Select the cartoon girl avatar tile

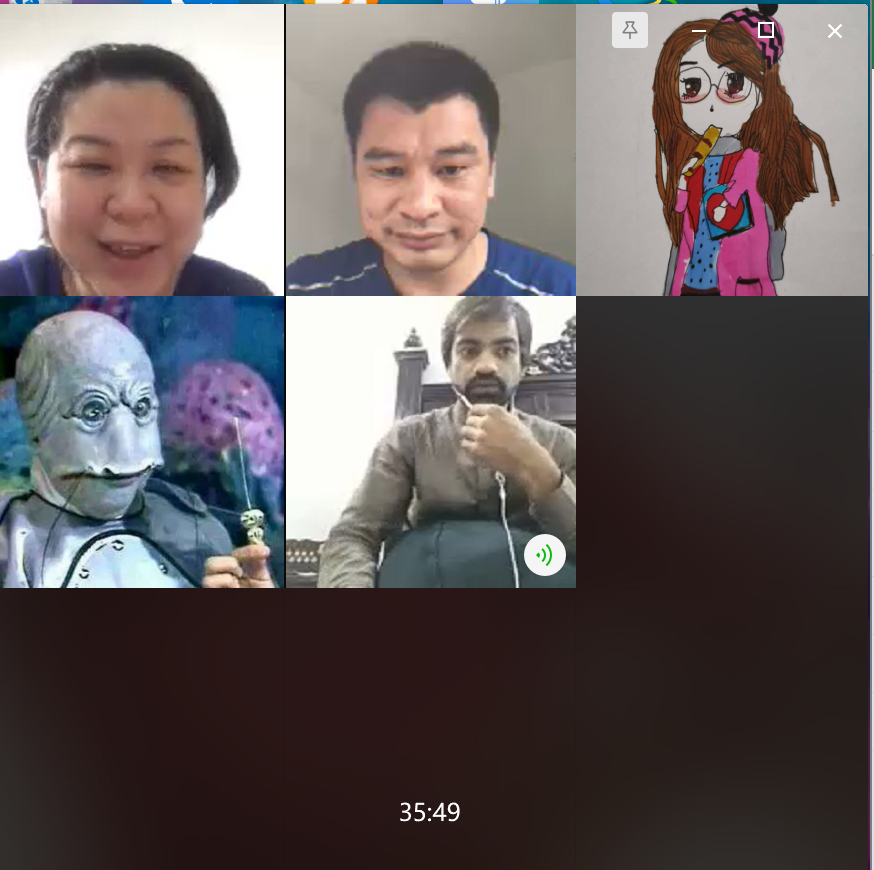coord(722,170)
